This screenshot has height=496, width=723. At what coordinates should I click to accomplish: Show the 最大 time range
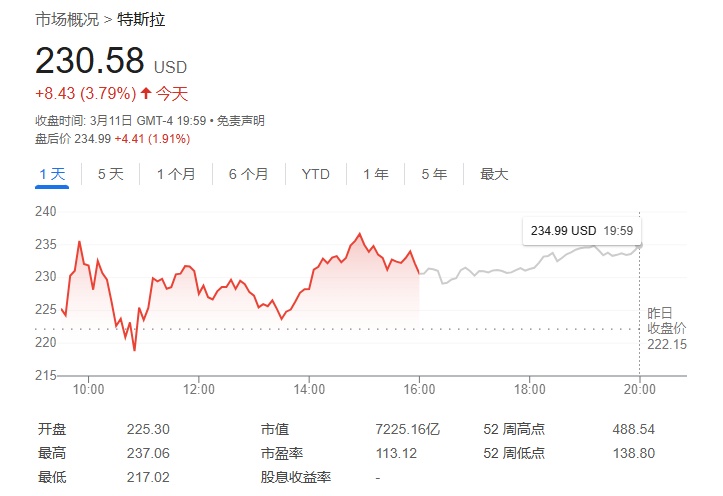point(494,174)
